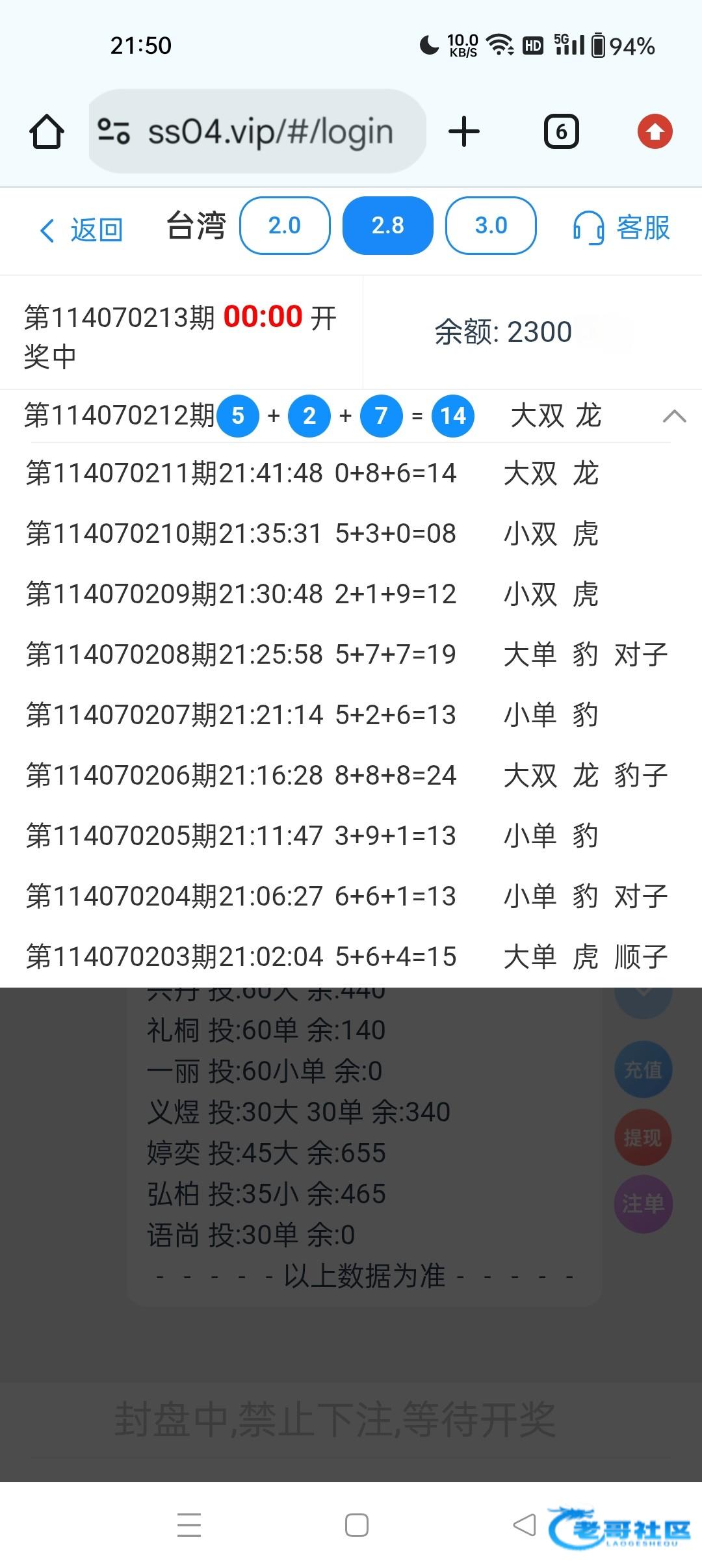
Task: Switch to the 2.0 room
Action: [x=285, y=226]
